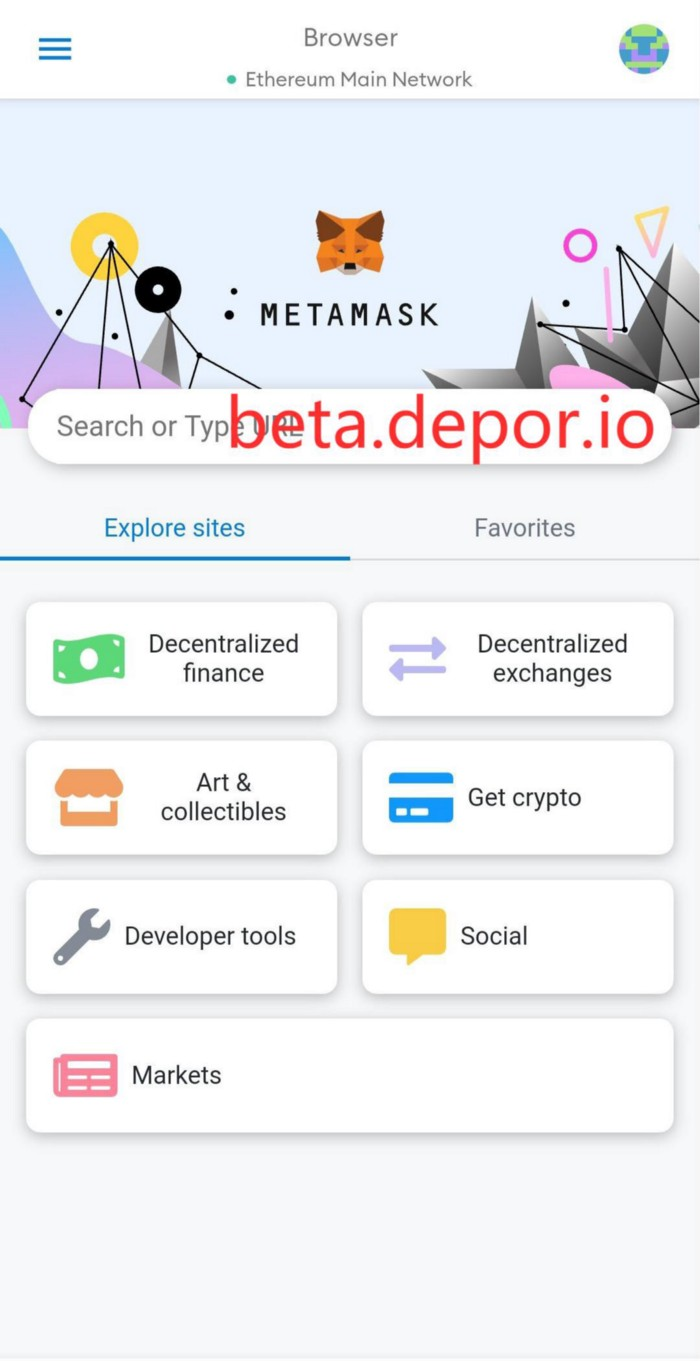The width and height of the screenshot is (700, 1361).
Task: Open the account avatar icon
Action: click(643, 49)
